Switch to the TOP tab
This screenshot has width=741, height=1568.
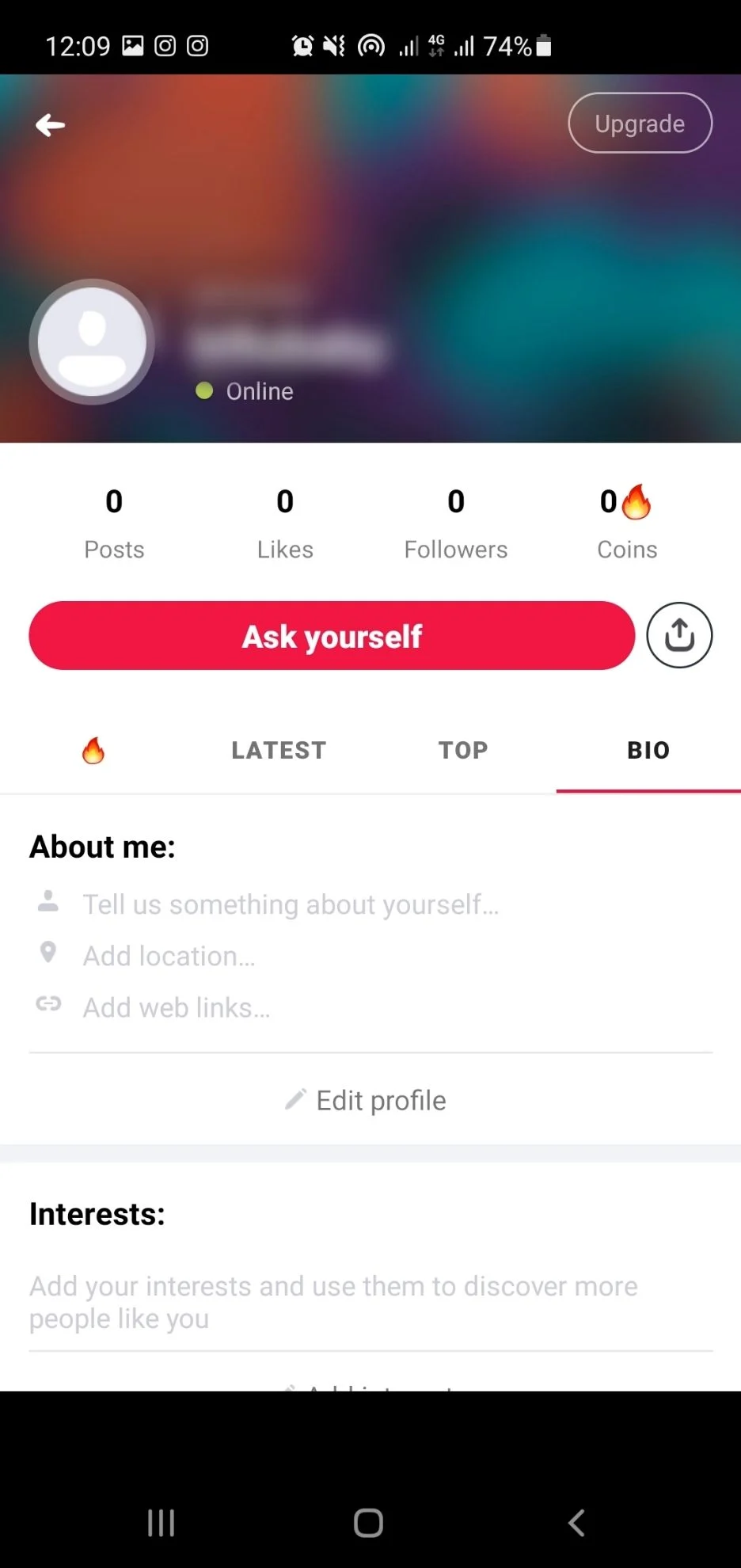click(x=464, y=750)
